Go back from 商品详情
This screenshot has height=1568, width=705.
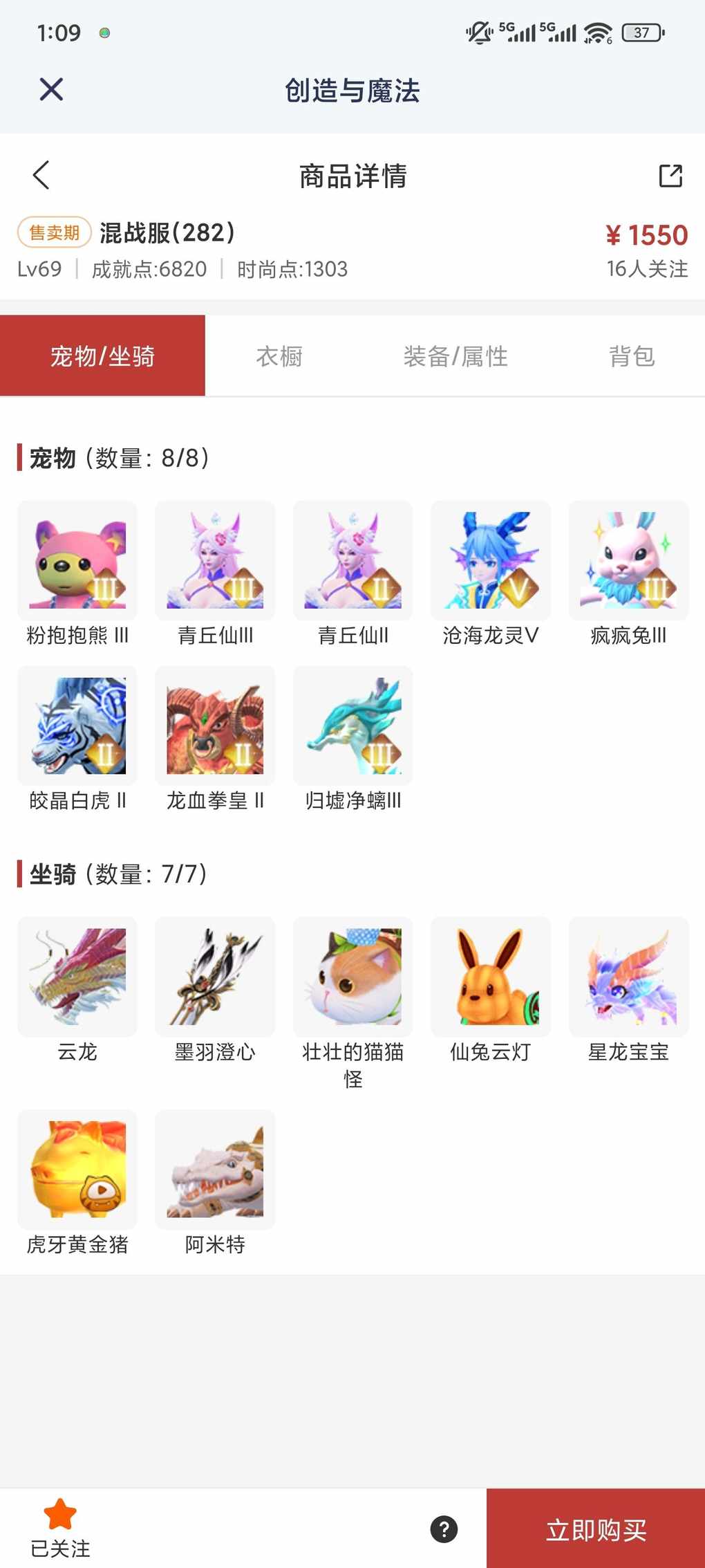coord(41,175)
